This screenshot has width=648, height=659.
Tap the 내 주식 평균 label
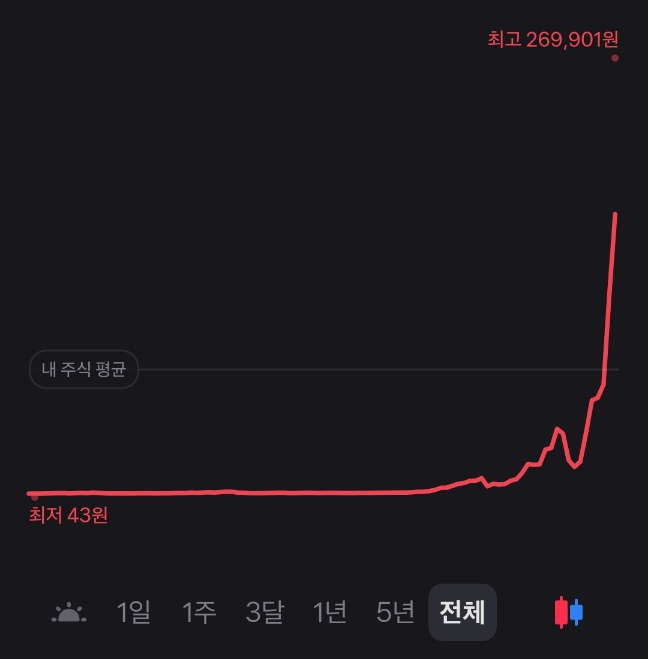point(84,369)
